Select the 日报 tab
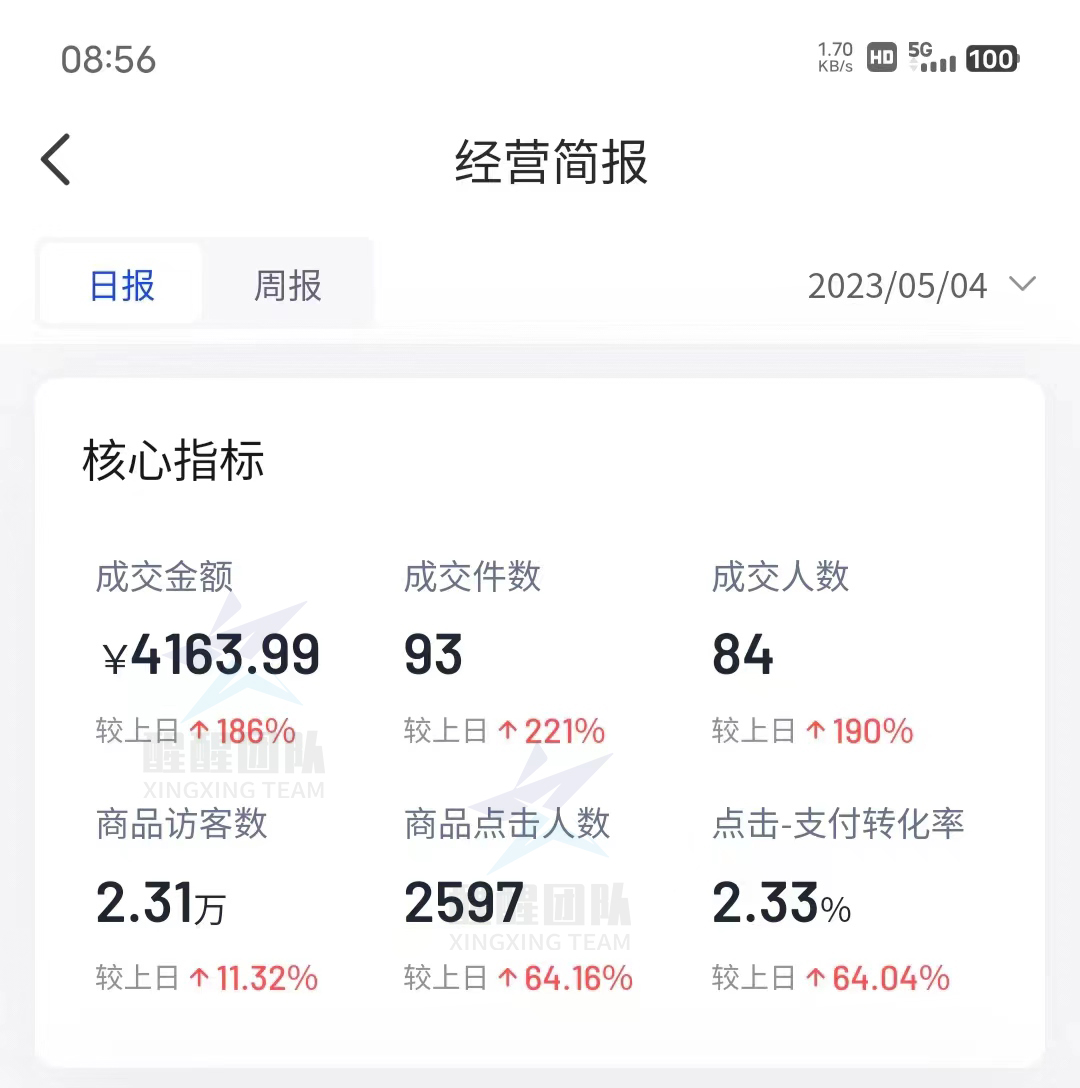The height and width of the screenshot is (1088, 1080). click(118, 285)
